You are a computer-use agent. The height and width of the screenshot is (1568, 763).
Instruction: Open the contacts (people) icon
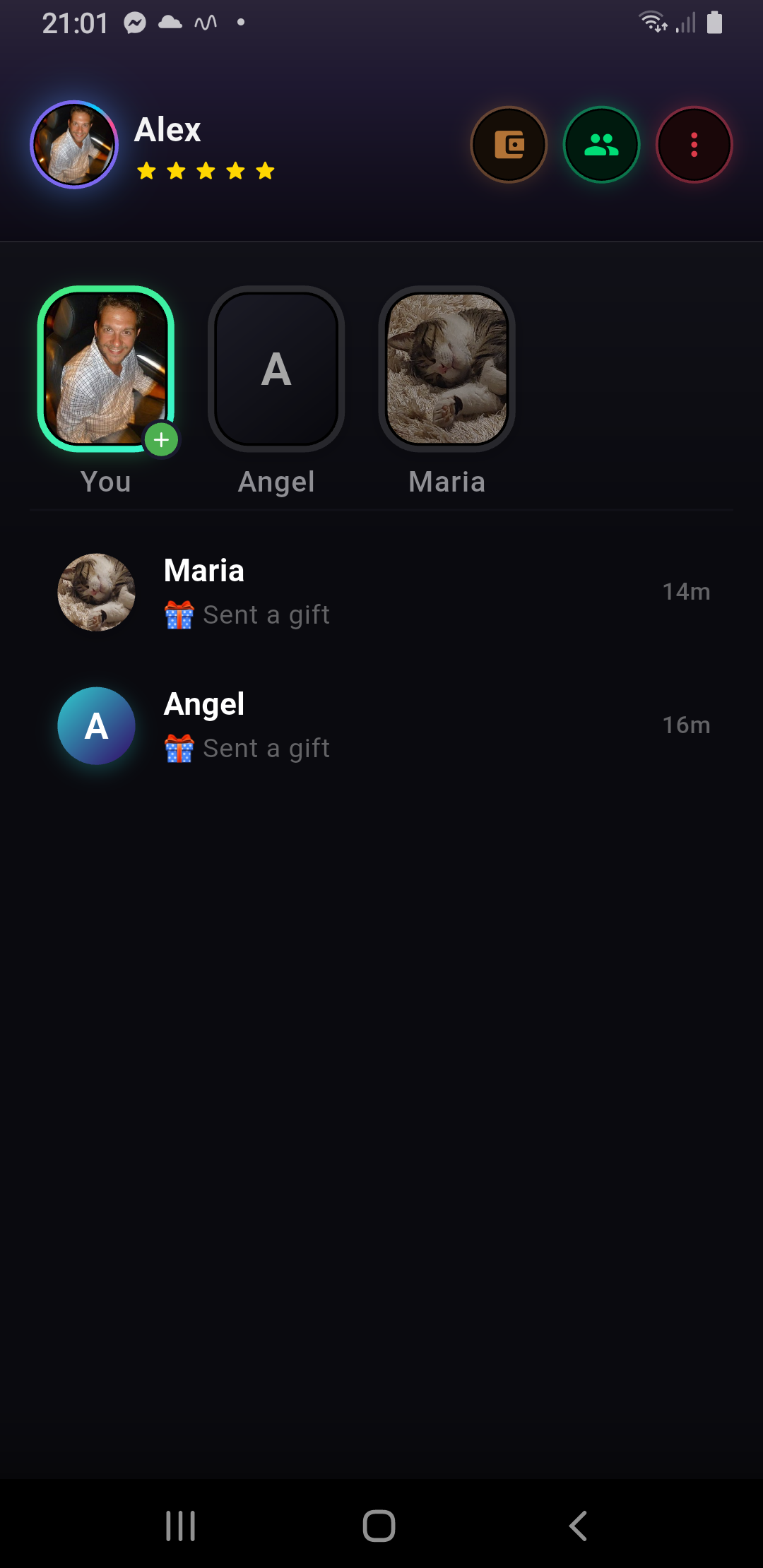pos(602,144)
